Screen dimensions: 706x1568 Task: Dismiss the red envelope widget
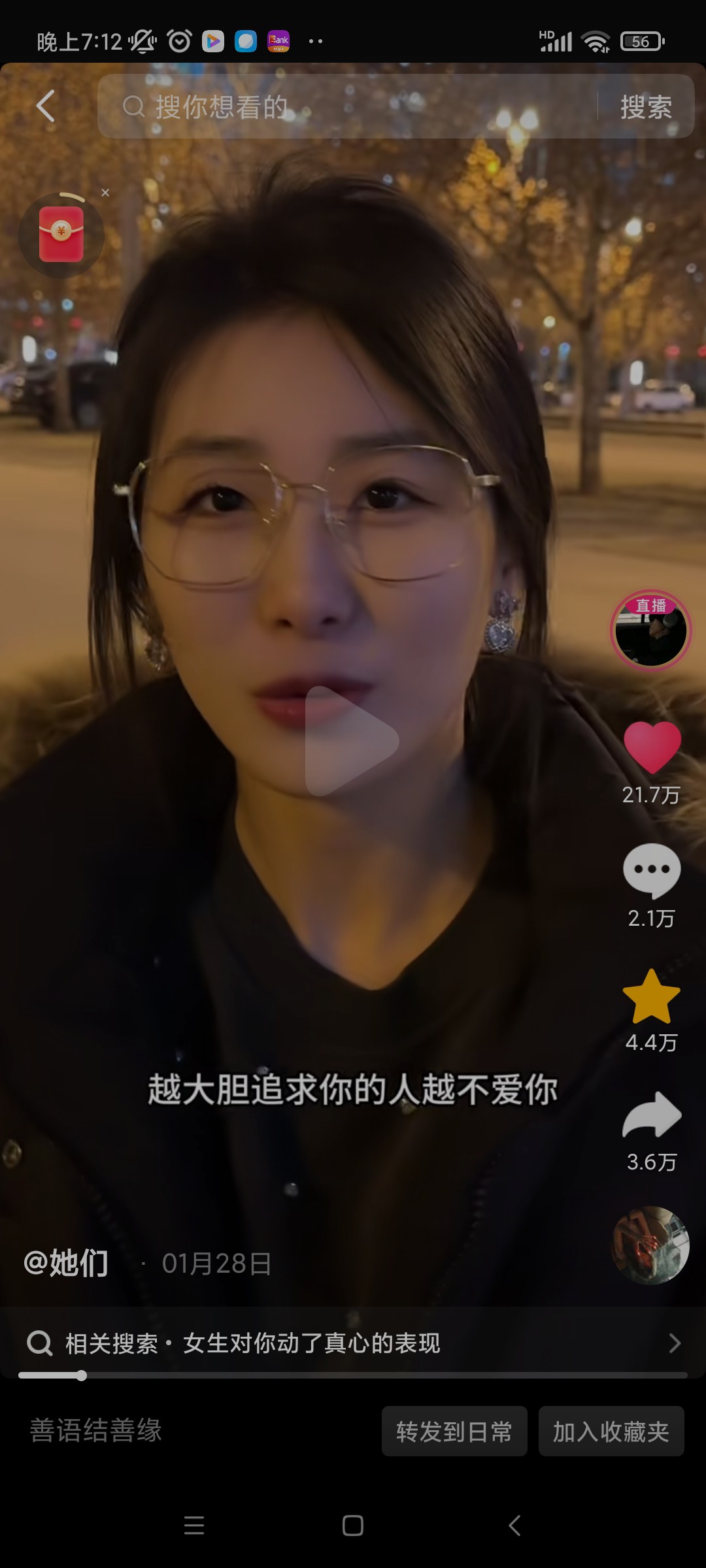[x=105, y=193]
